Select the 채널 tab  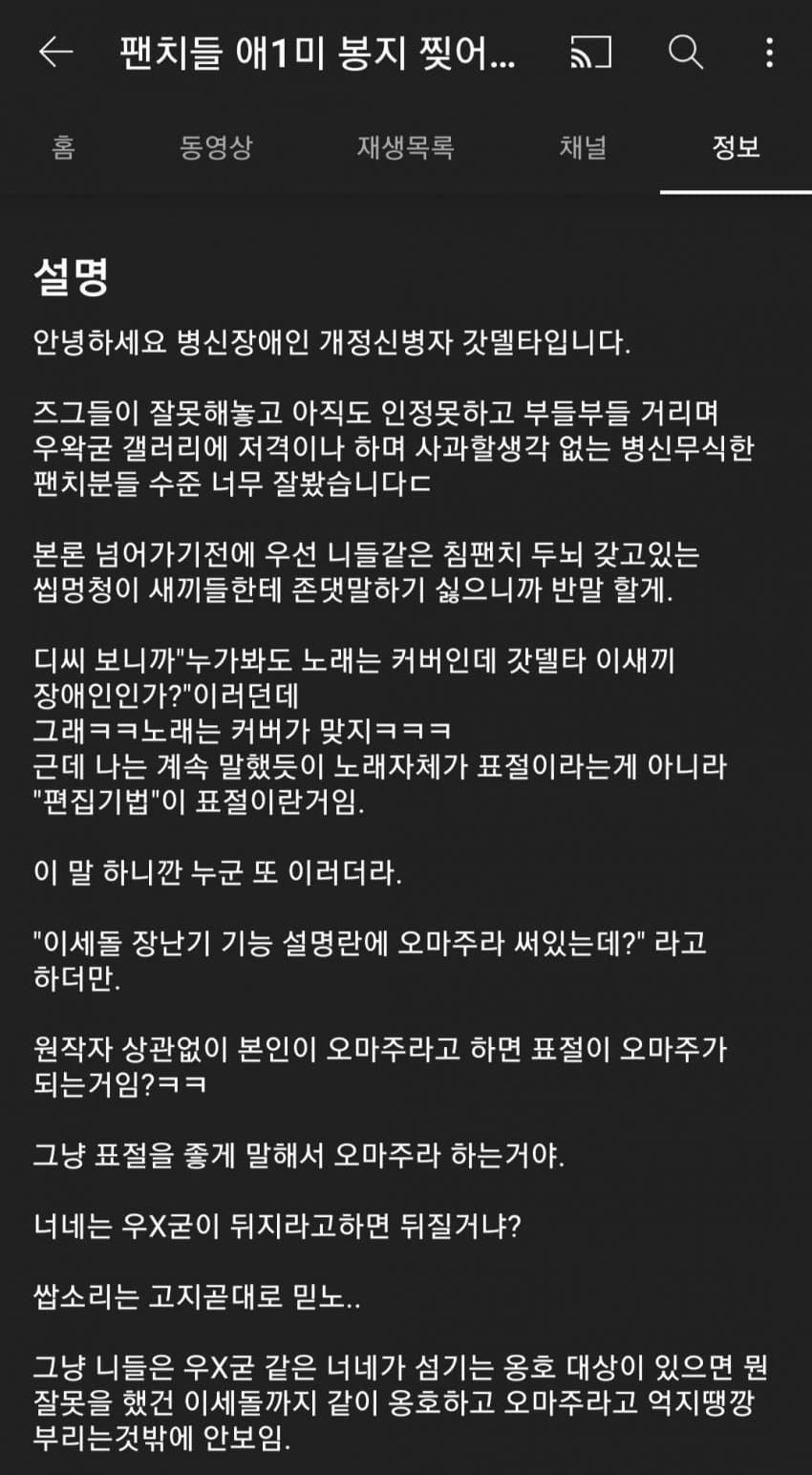click(x=583, y=147)
